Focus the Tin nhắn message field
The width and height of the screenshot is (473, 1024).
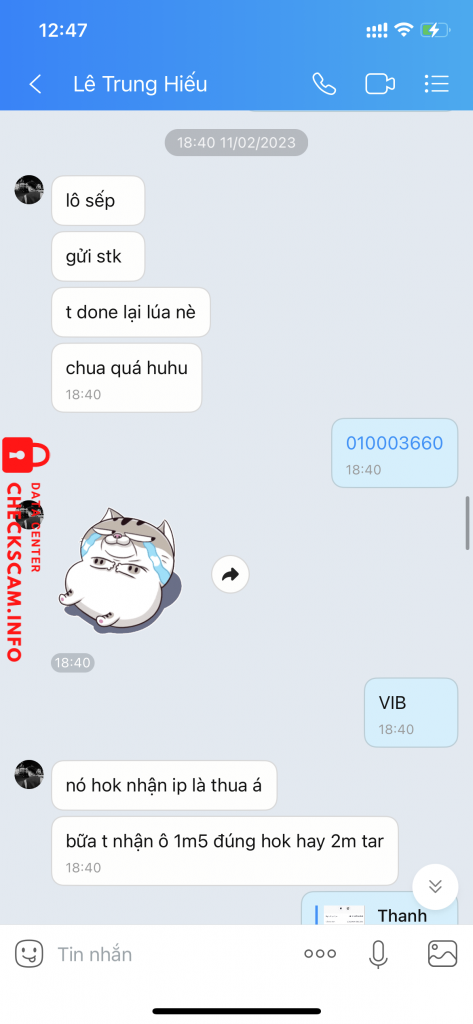tap(170, 954)
